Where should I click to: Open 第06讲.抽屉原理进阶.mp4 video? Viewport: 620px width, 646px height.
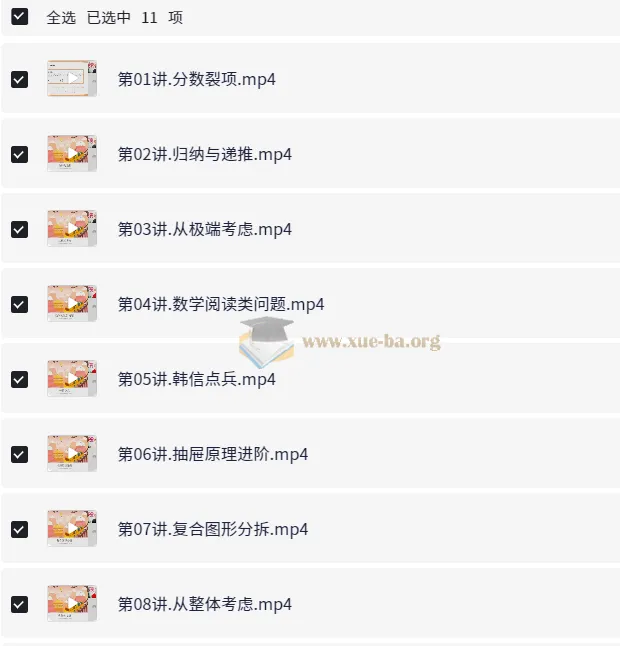(212, 454)
